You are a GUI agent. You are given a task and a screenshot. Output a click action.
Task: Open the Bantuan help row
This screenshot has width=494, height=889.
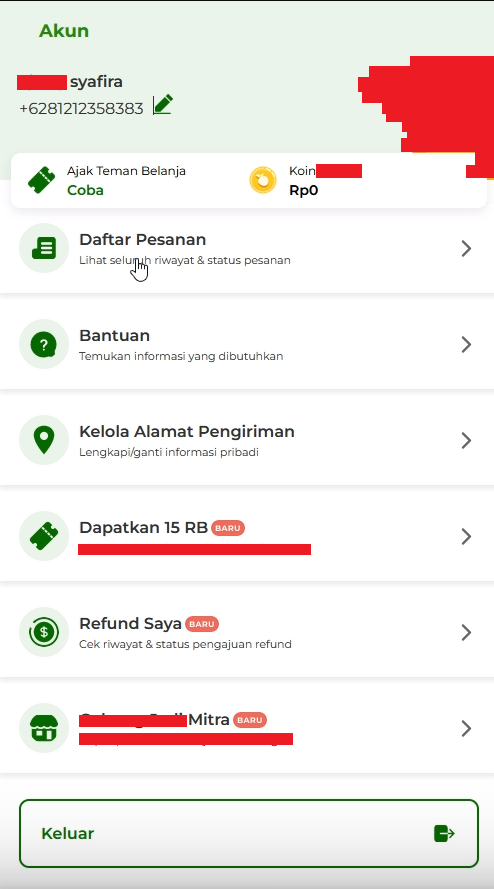pyautogui.click(x=247, y=344)
